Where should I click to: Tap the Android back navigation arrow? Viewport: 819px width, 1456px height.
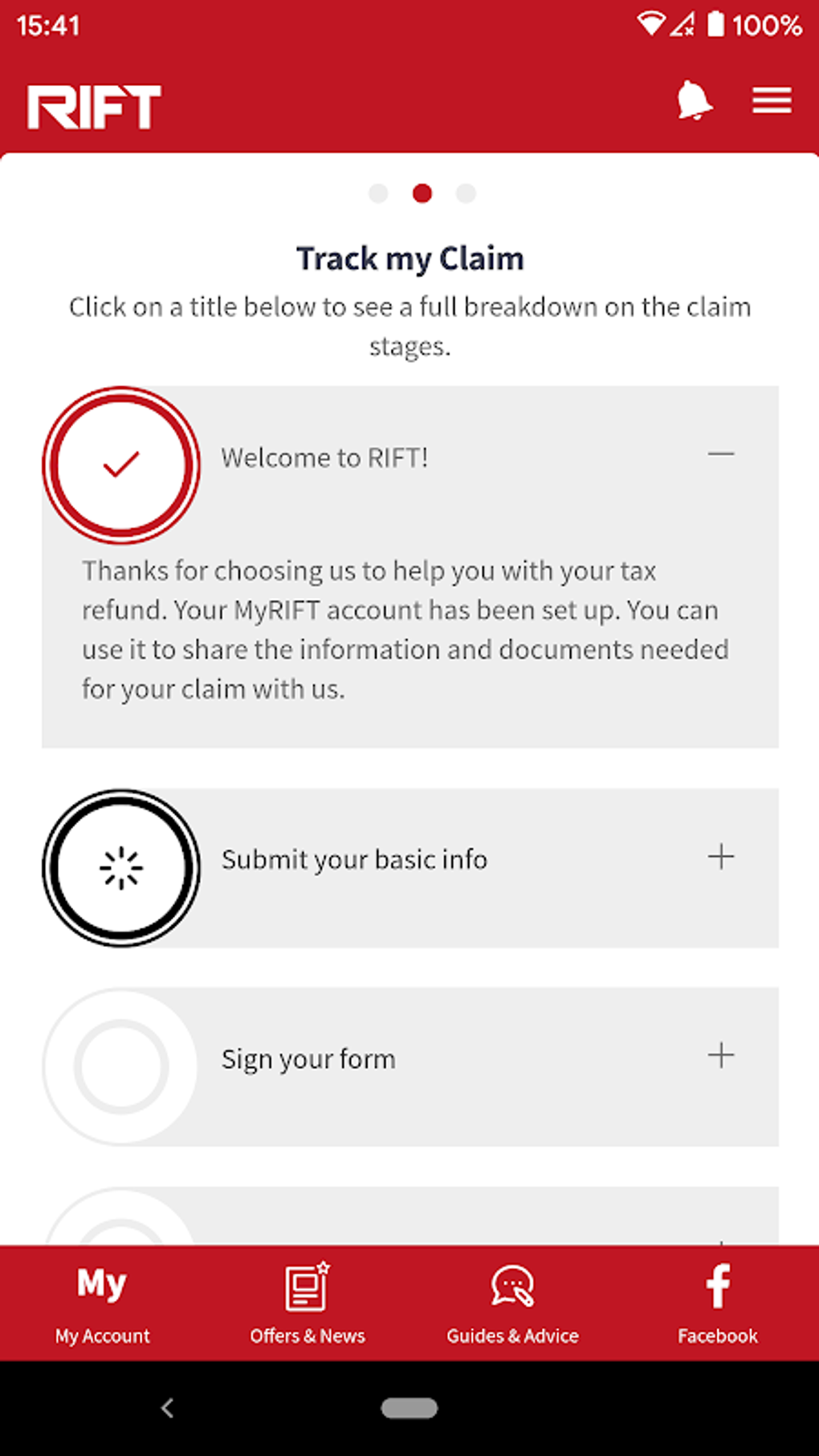pos(168,1407)
